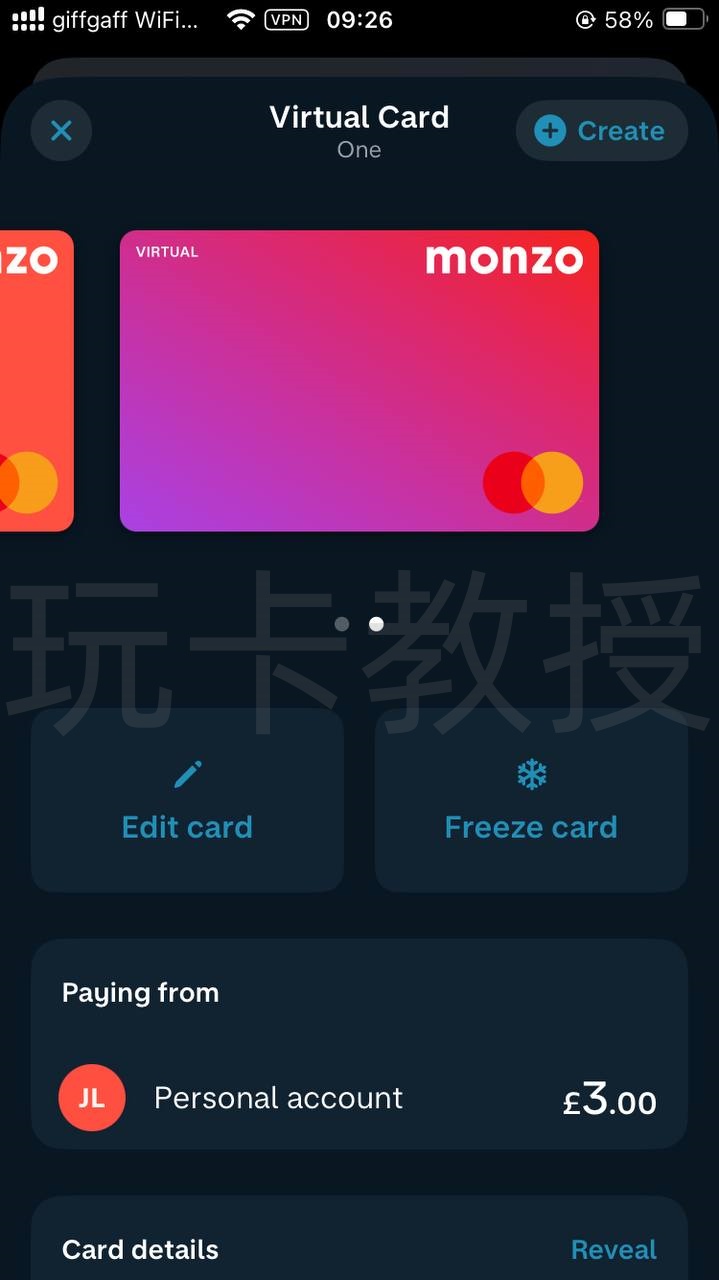This screenshot has height=1280, width=719.
Task: Freeze this virtual card
Action: click(x=531, y=800)
